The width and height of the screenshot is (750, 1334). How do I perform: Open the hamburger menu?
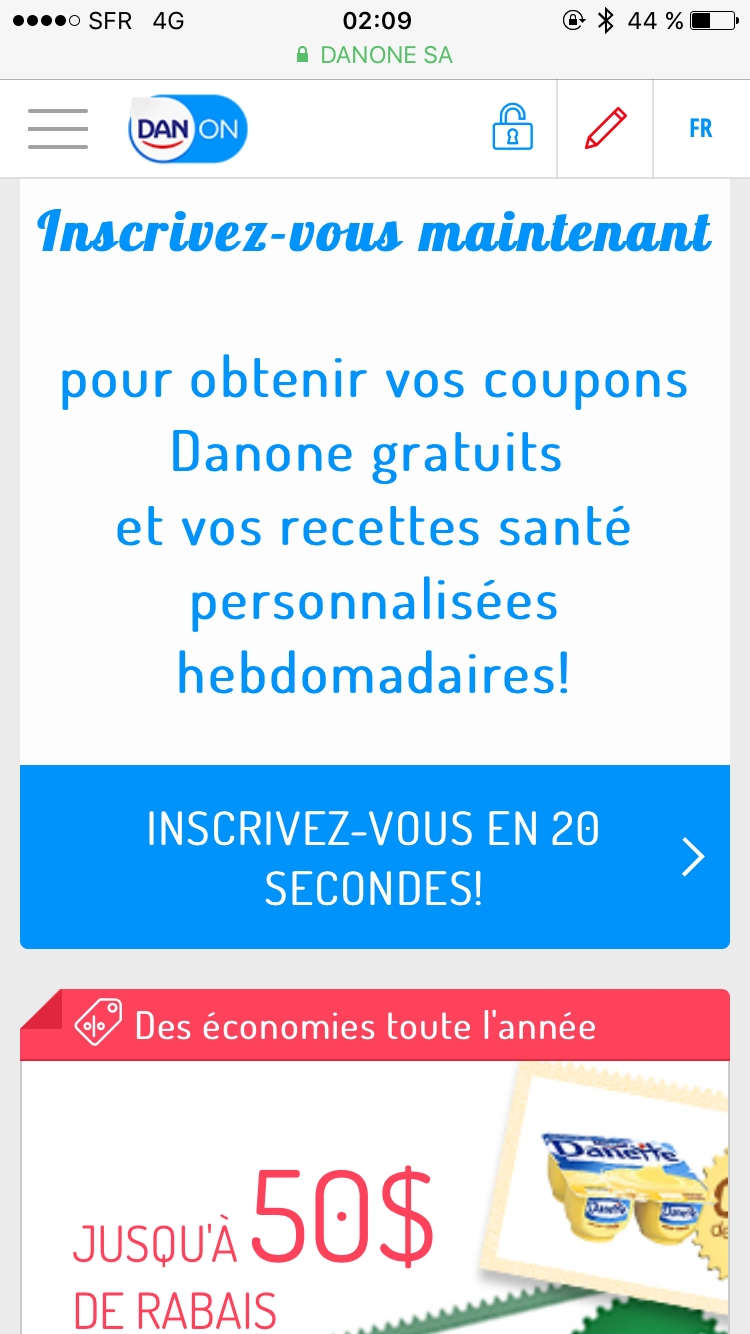[58, 129]
